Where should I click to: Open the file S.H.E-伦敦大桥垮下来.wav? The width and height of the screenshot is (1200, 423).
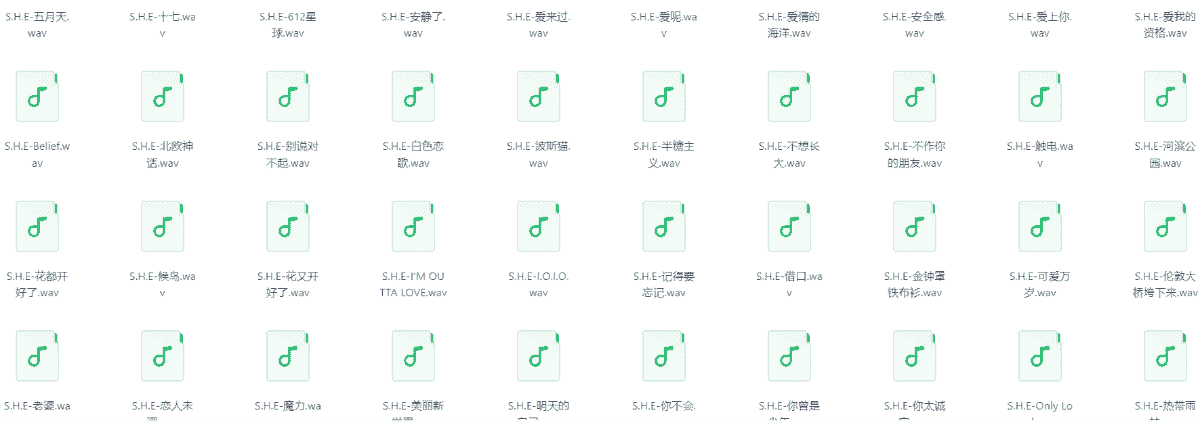[x=1165, y=227]
